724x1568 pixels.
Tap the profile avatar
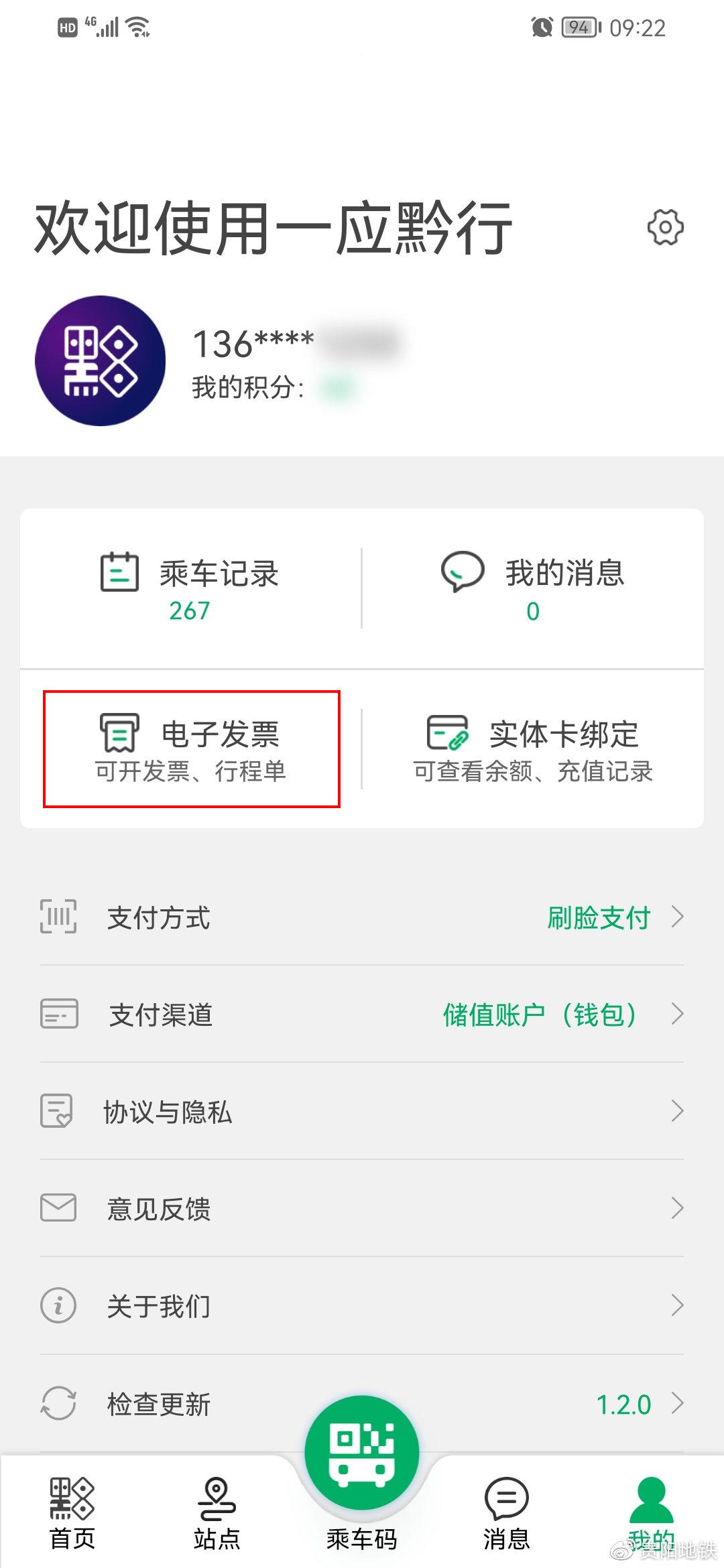coord(101,361)
